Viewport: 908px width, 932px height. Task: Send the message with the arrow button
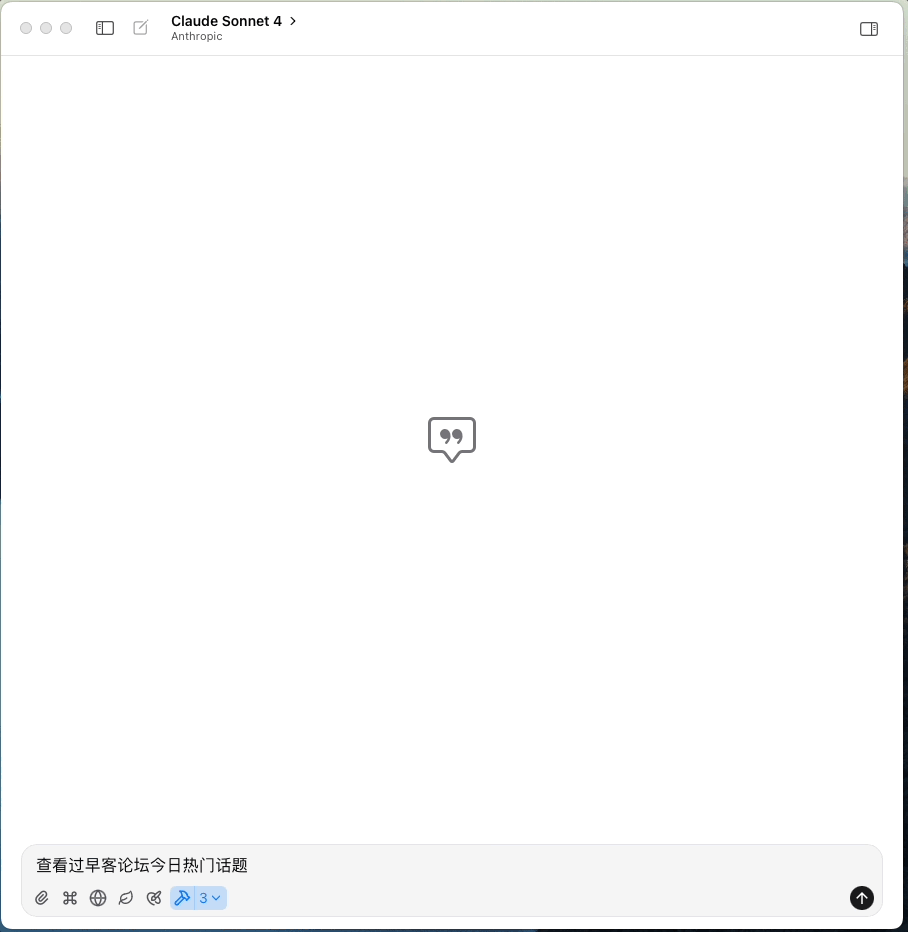[x=861, y=898]
